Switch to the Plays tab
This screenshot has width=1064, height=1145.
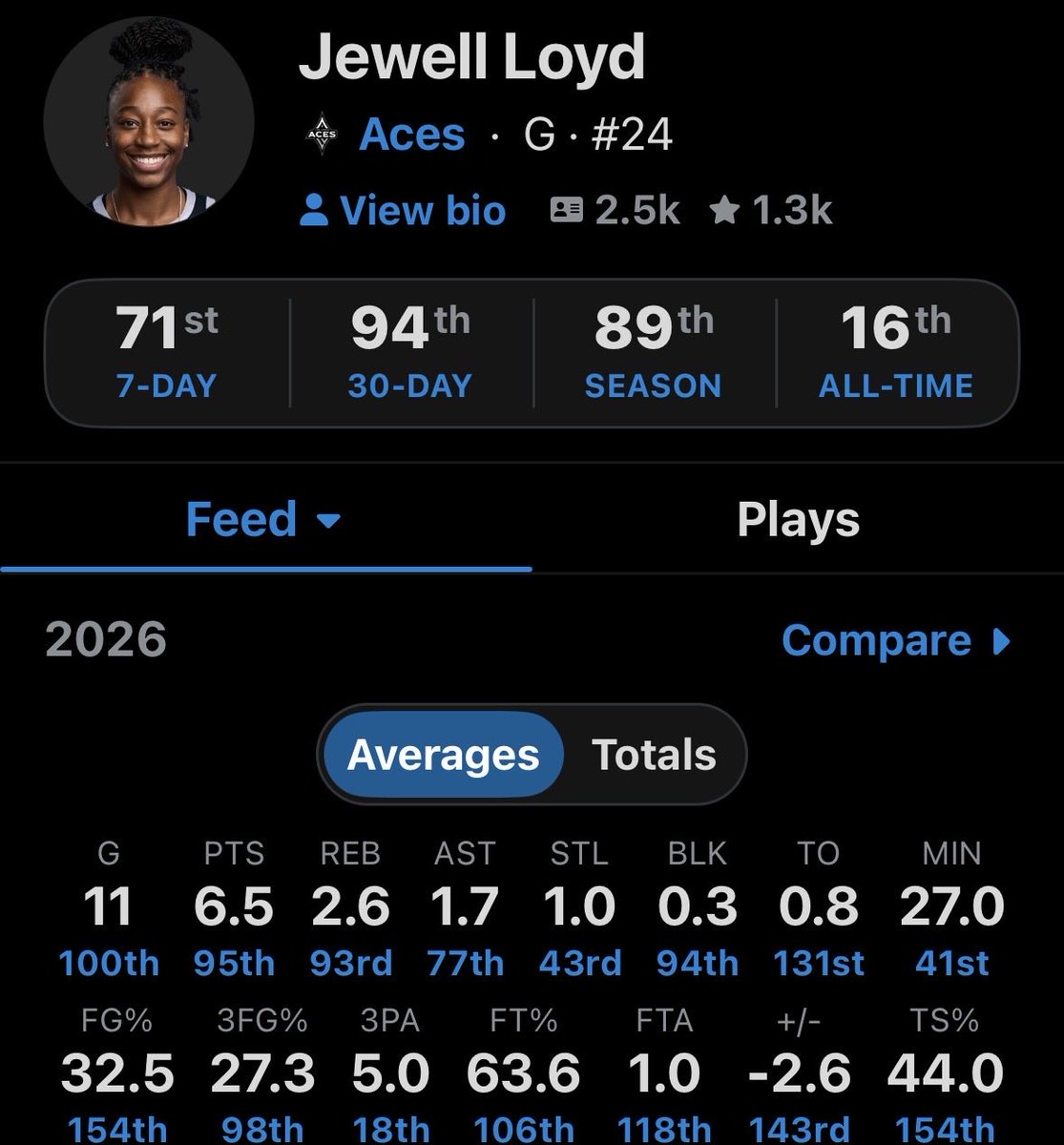[x=798, y=520]
